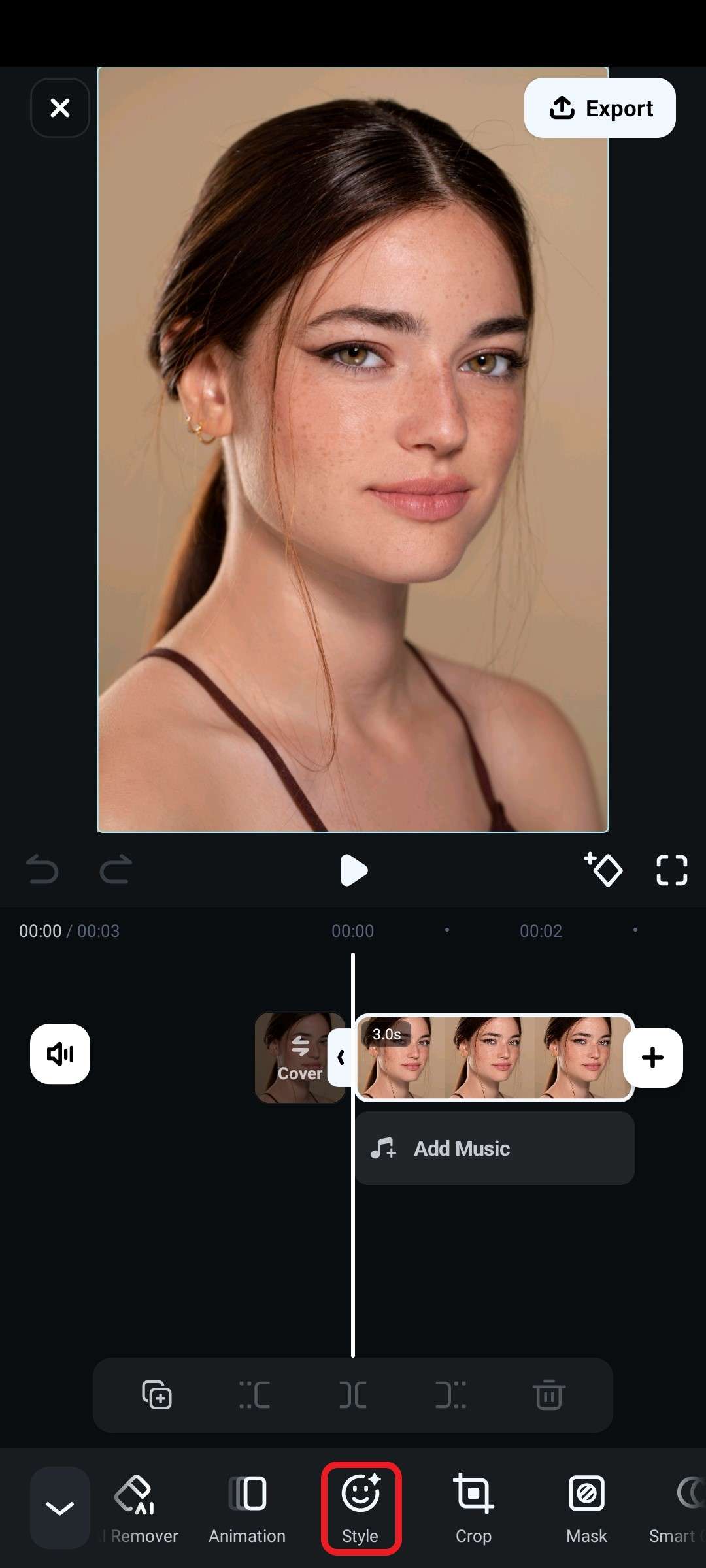Redo the last edit
Image resolution: width=706 pixels, height=1568 pixels.
[116, 870]
